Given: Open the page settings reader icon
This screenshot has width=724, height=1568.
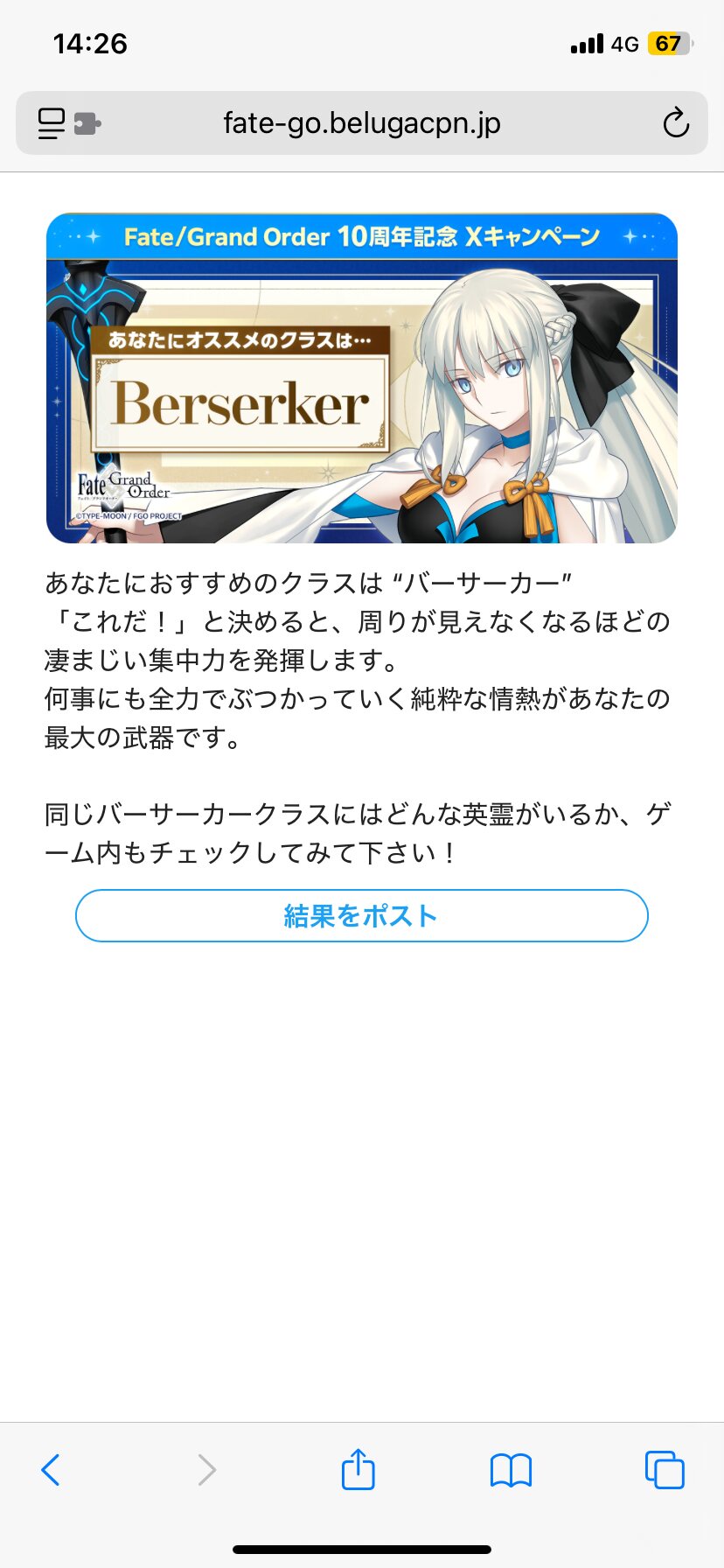Looking at the screenshot, I should tap(52, 123).
